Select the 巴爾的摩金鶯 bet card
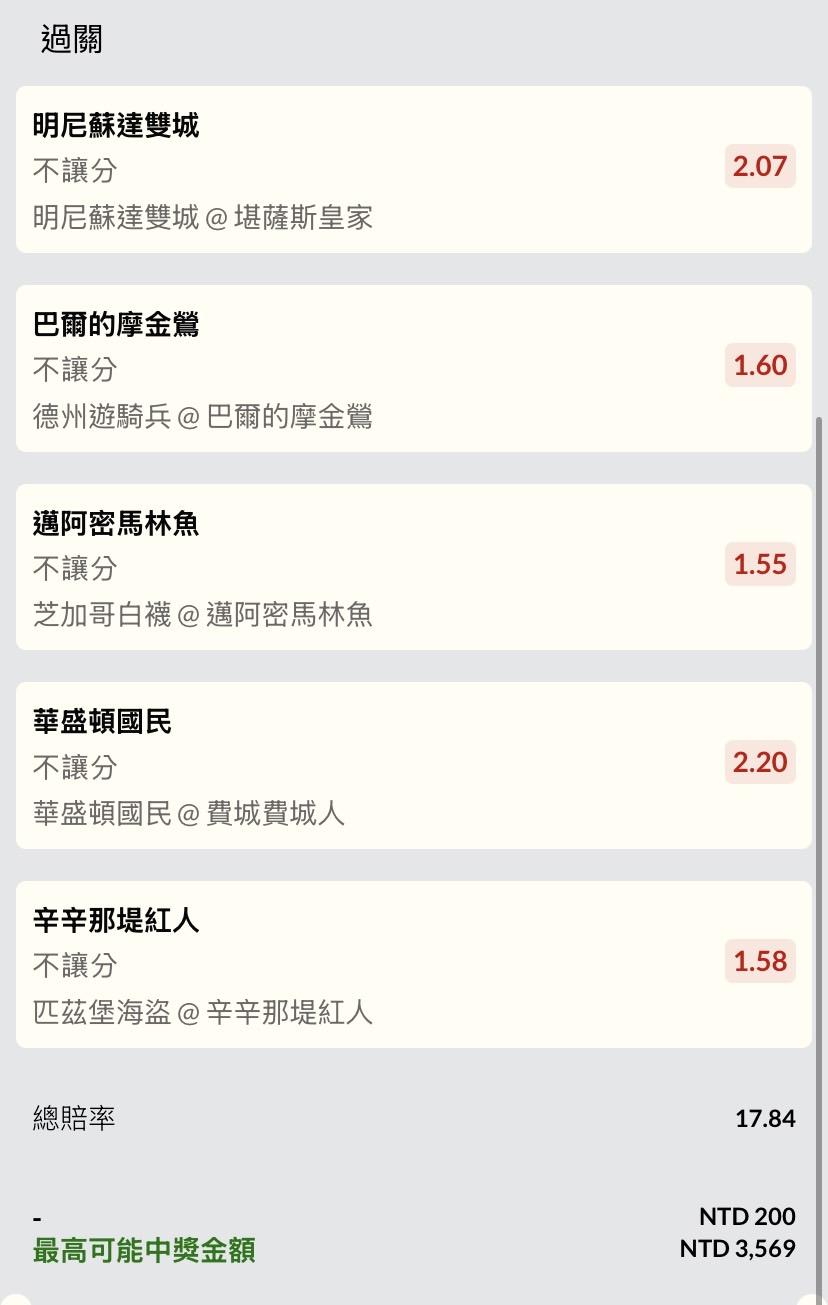The height and width of the screenshot is (1305, 828). [413, 368]
